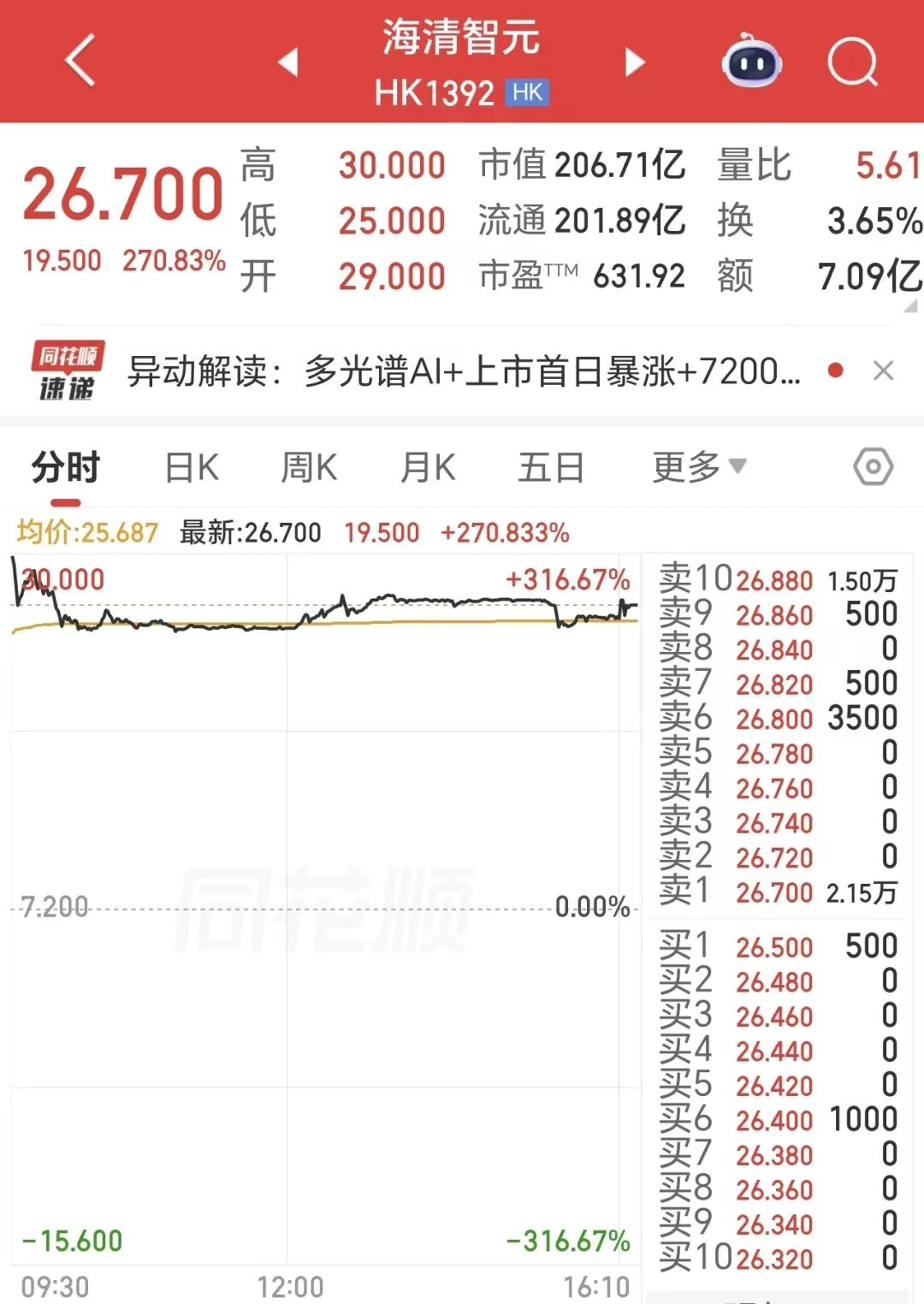Viewport: 924px width, 1304px height.
Task: Dismiss the 异动解读 banner
Action: (x=883, y=370)
